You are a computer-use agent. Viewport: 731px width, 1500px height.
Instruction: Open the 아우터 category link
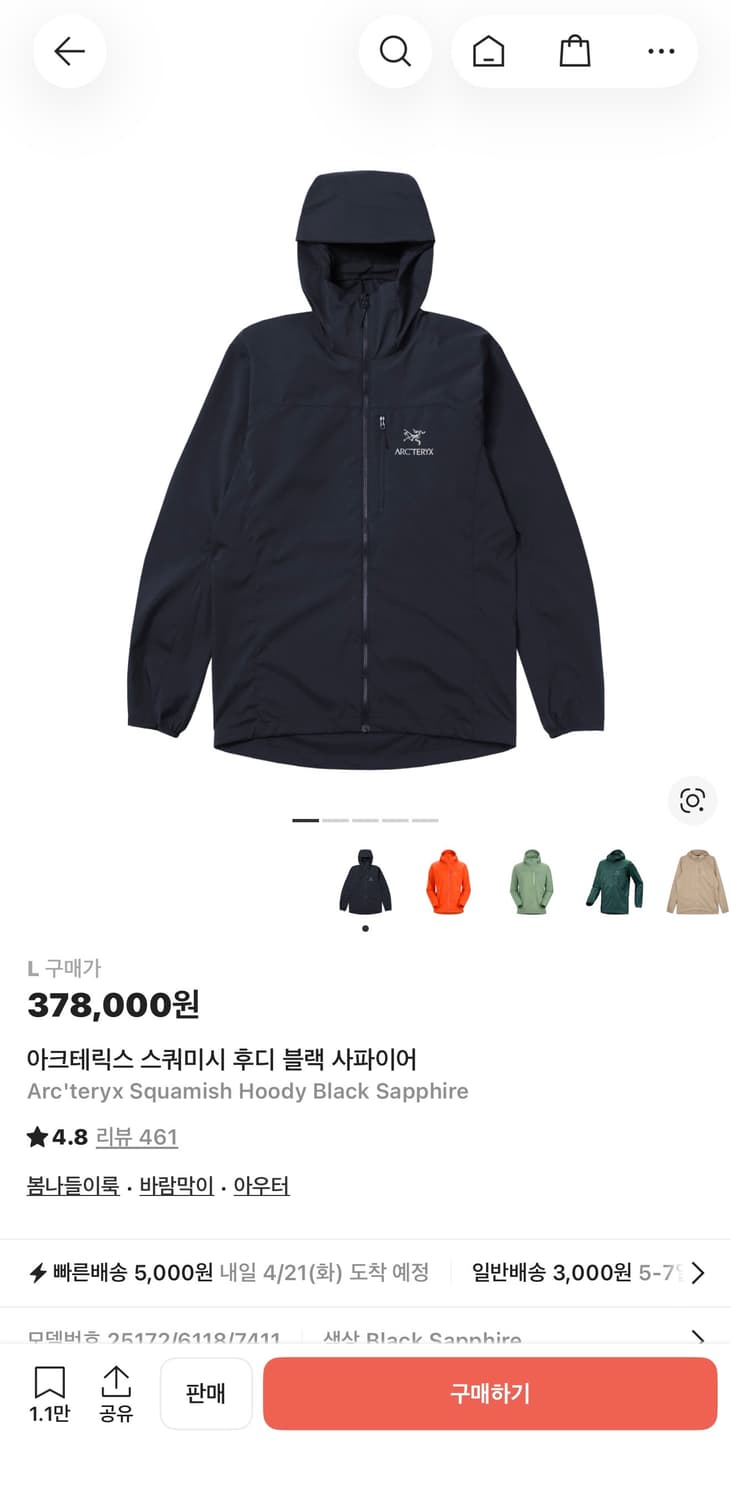pos(261,1185)
